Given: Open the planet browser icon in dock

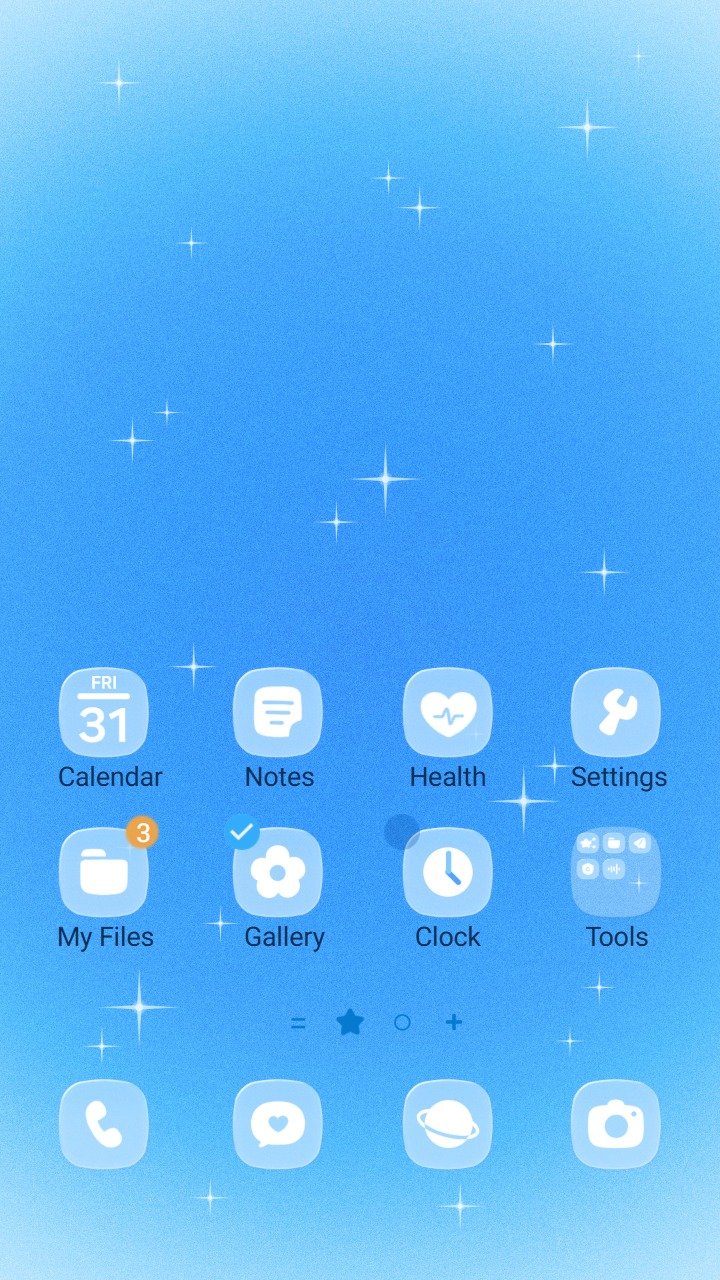Looking at the screenshot, I should [x=448, y=1124].
